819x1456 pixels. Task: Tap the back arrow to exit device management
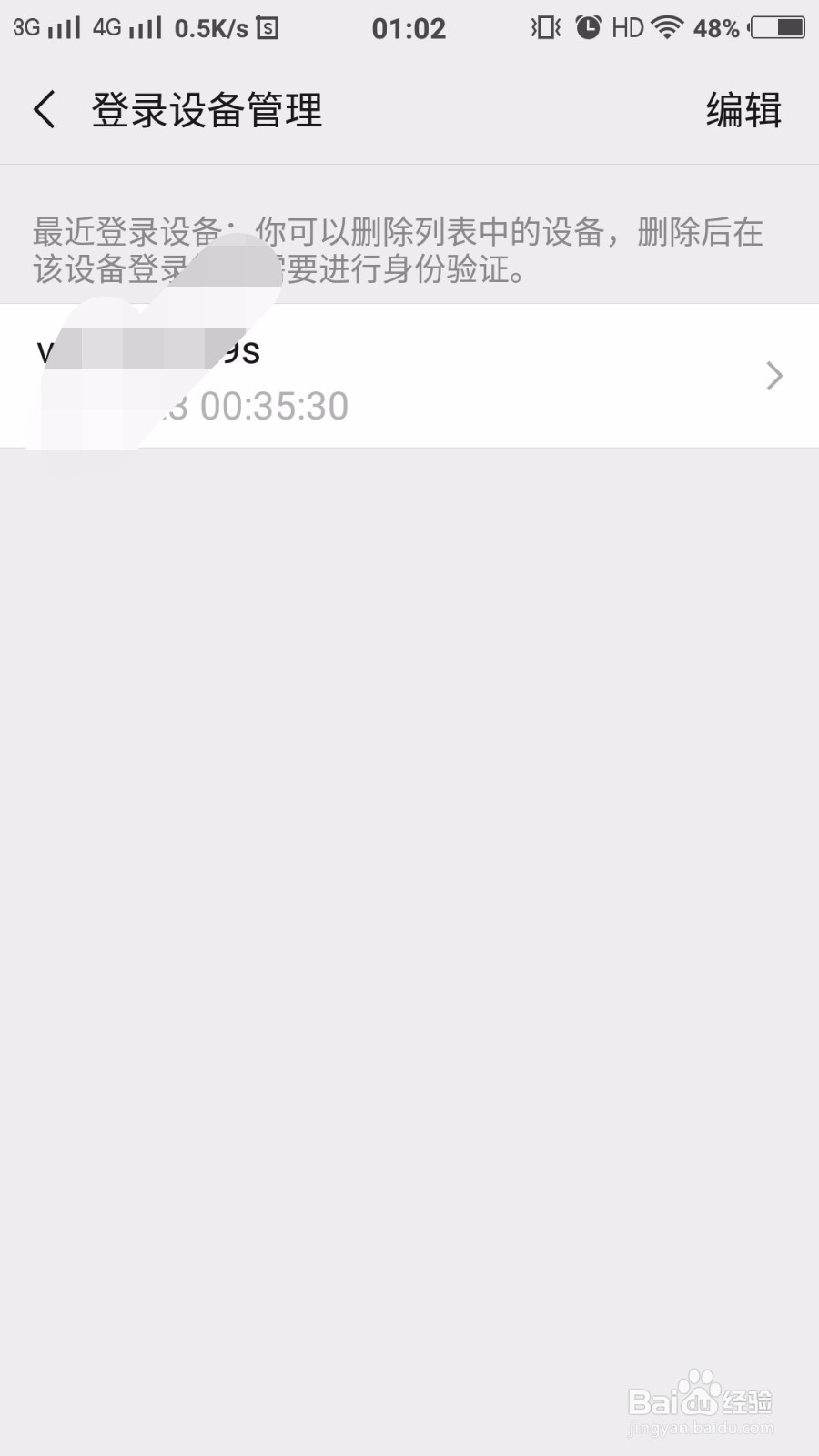pos(44,108)
